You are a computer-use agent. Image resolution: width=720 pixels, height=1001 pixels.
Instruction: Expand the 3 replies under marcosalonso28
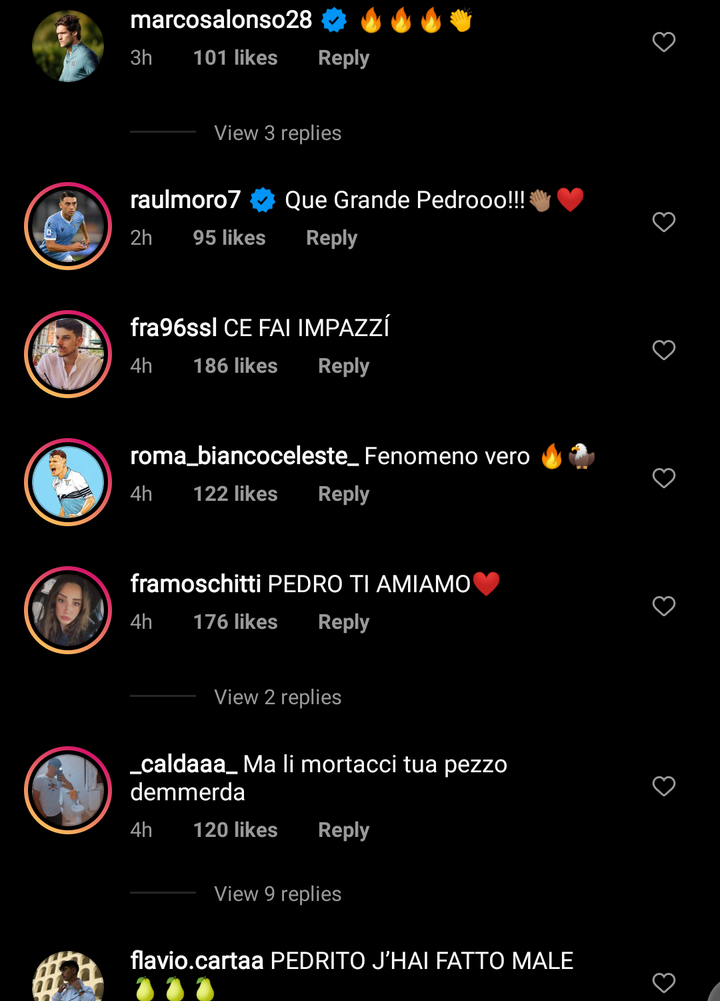point(277,133)
